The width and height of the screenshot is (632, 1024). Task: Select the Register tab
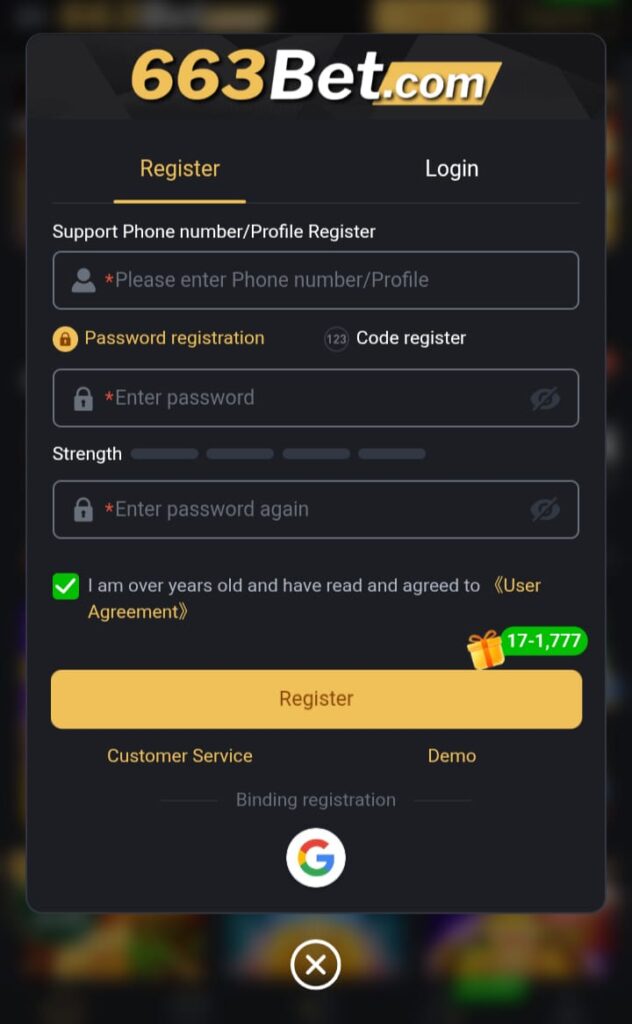180,169
